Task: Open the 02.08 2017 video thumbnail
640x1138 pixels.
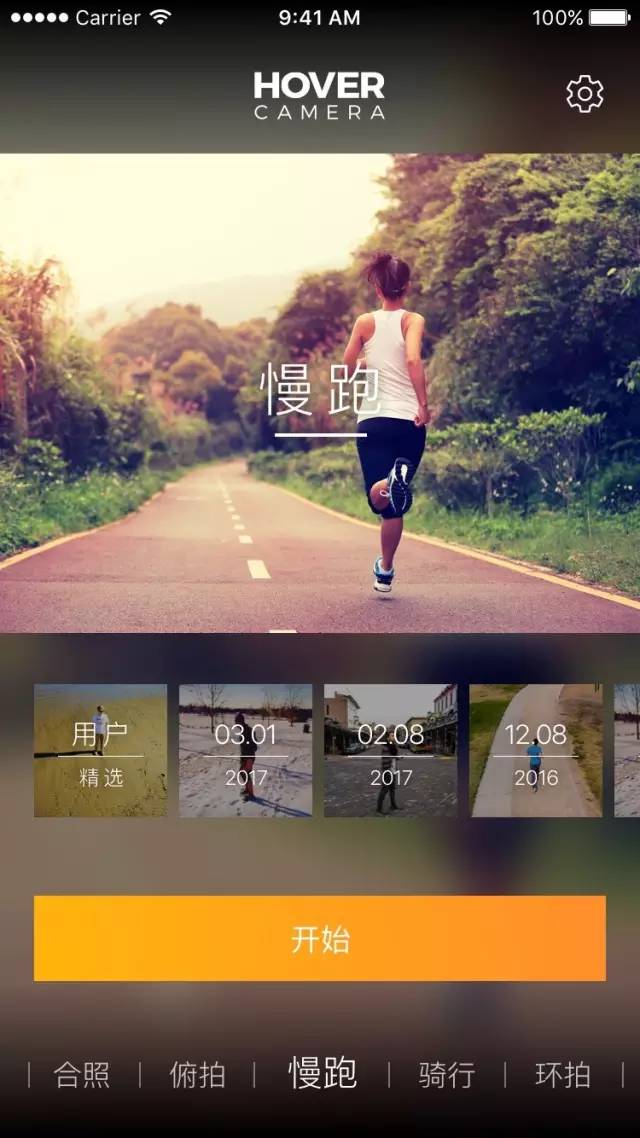Action: tap(390, 750)
